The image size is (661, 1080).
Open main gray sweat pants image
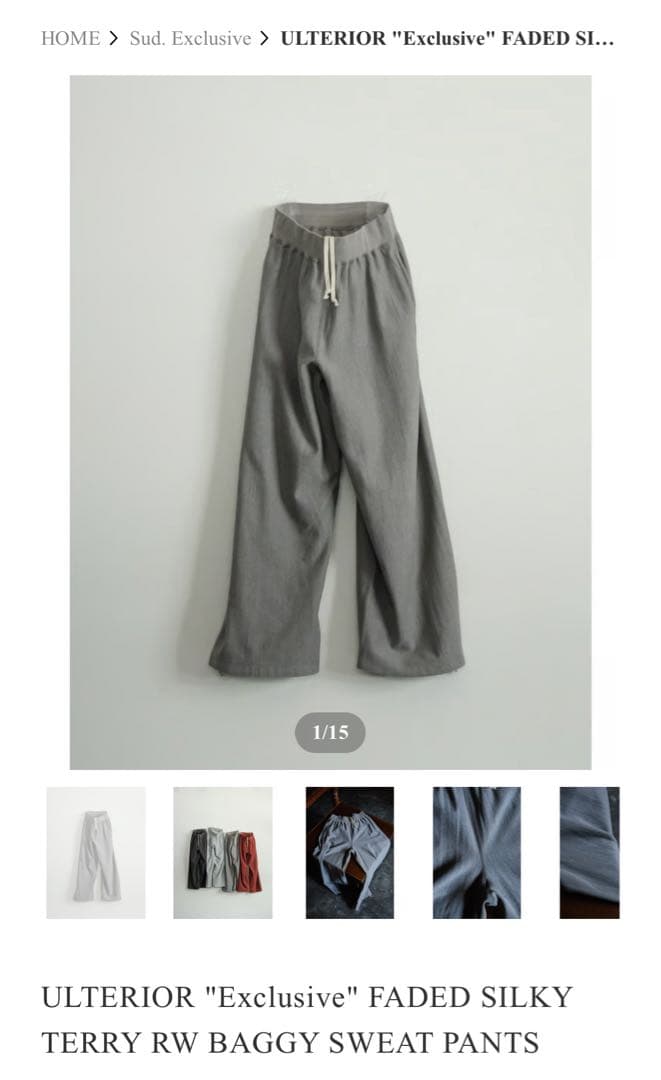tap(330, 422)
